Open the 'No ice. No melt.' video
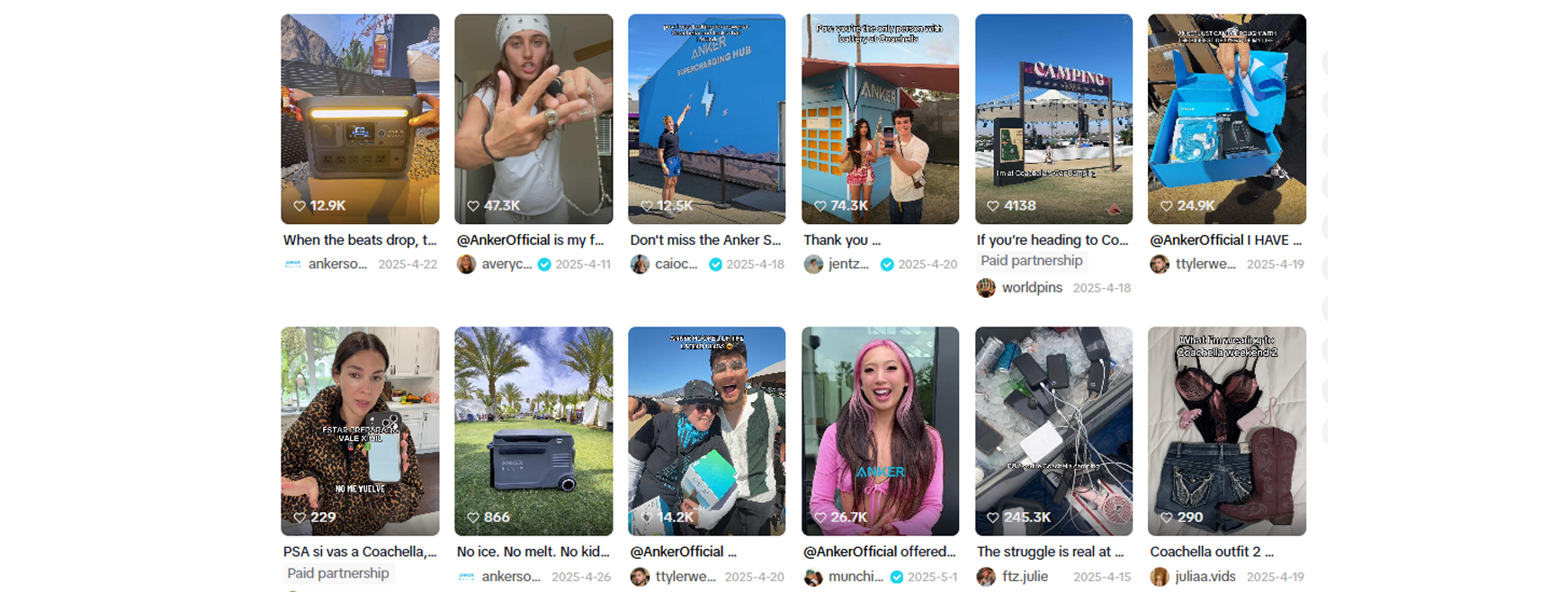The image size is (1568, 592). point(533,431)
